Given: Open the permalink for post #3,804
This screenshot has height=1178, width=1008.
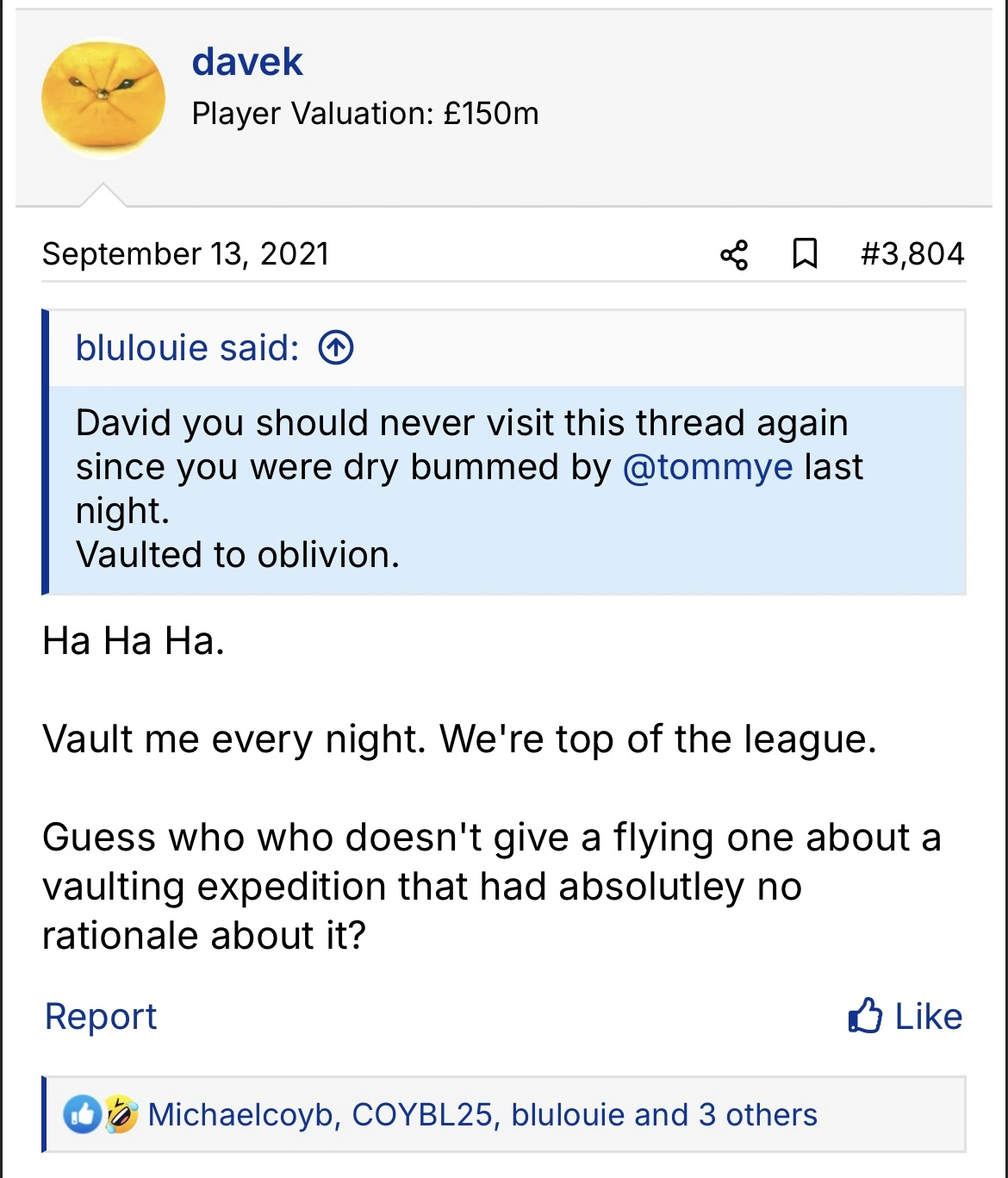Looking at the screenshot, I should [x=912, y=254].
